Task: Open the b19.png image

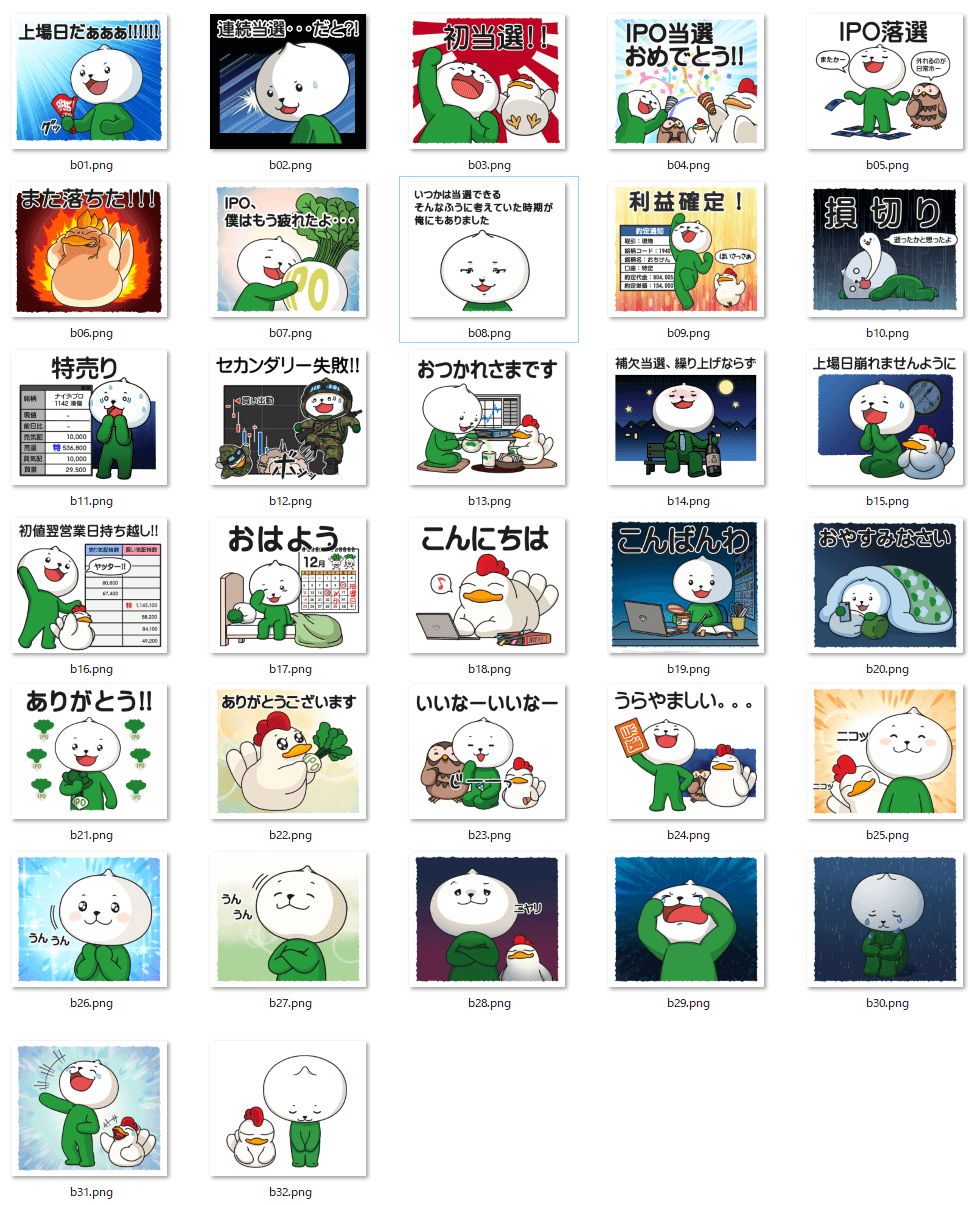Action: click(x=687, y=586)
